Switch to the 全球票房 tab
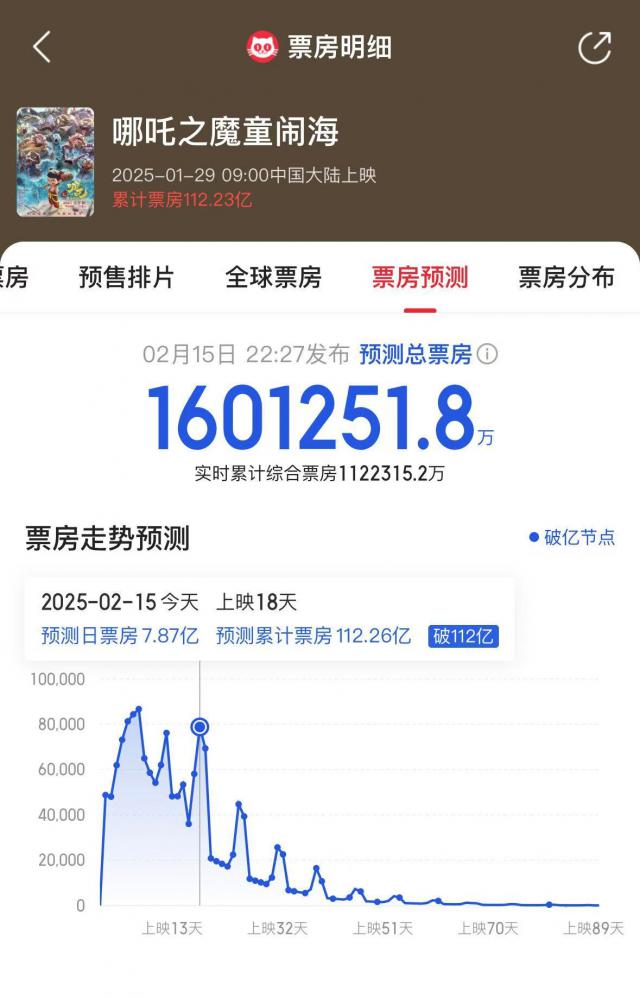Screen dimensions: 640x998 coord(273,277)
